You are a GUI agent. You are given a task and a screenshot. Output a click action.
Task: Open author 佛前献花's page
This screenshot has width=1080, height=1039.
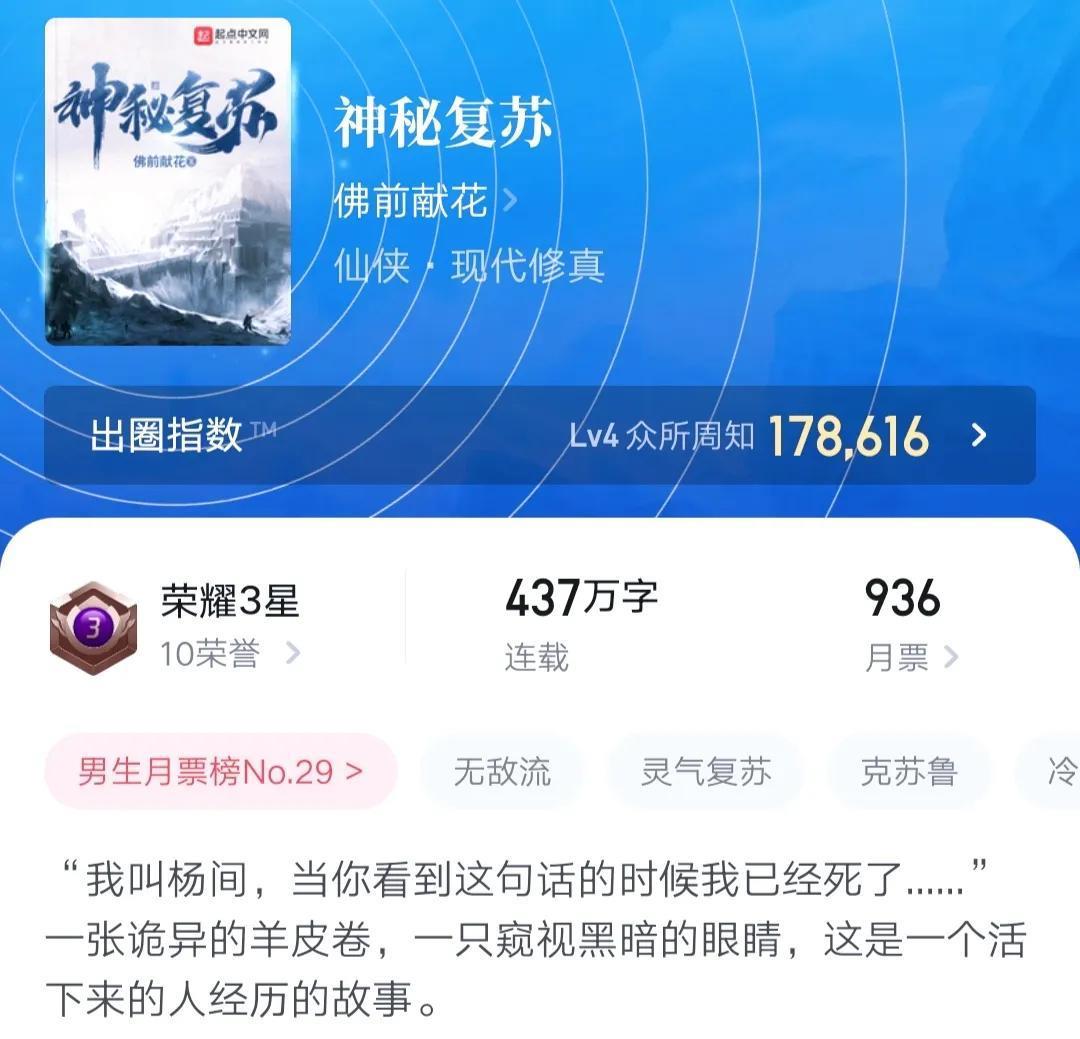pos(425,201)
